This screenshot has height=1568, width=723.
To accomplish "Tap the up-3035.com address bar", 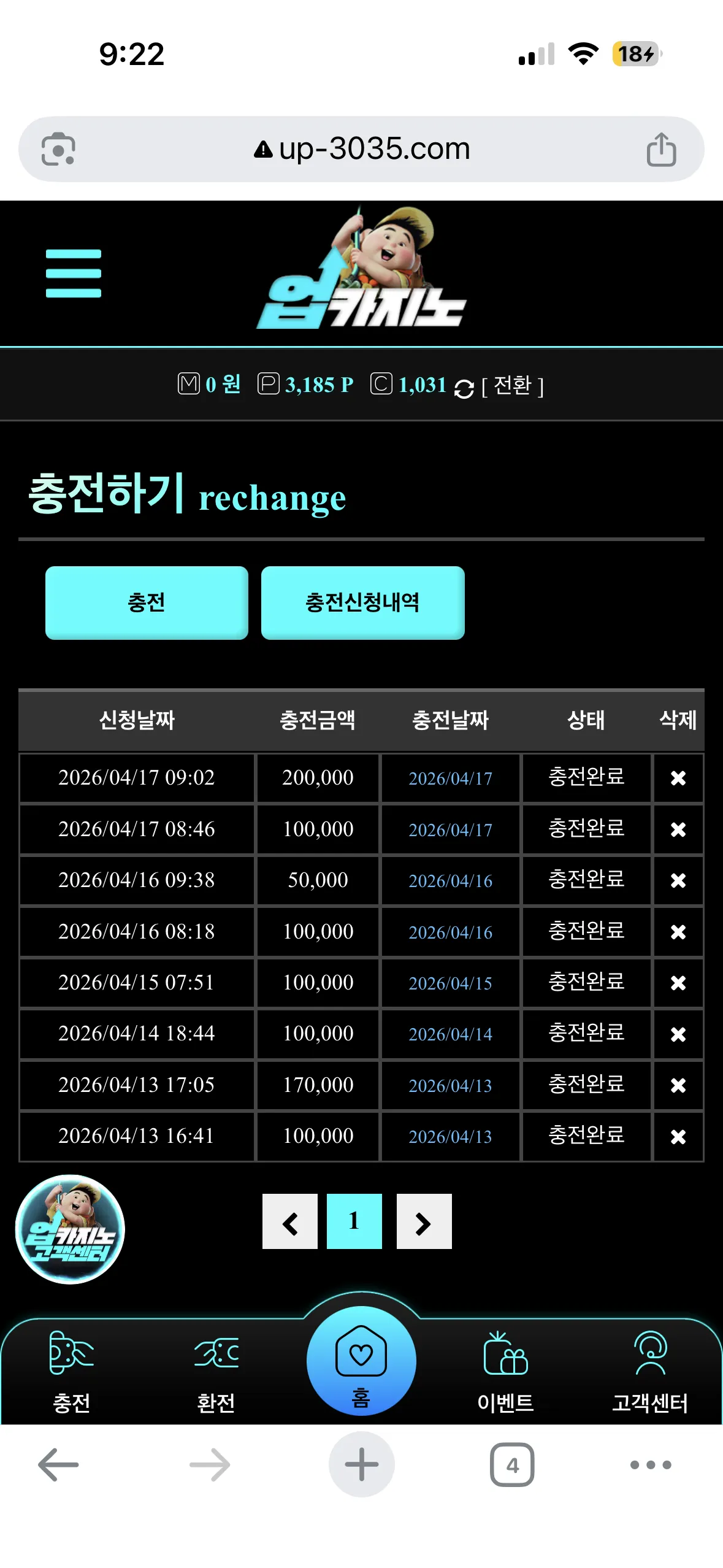I will [x=361, y=149].
